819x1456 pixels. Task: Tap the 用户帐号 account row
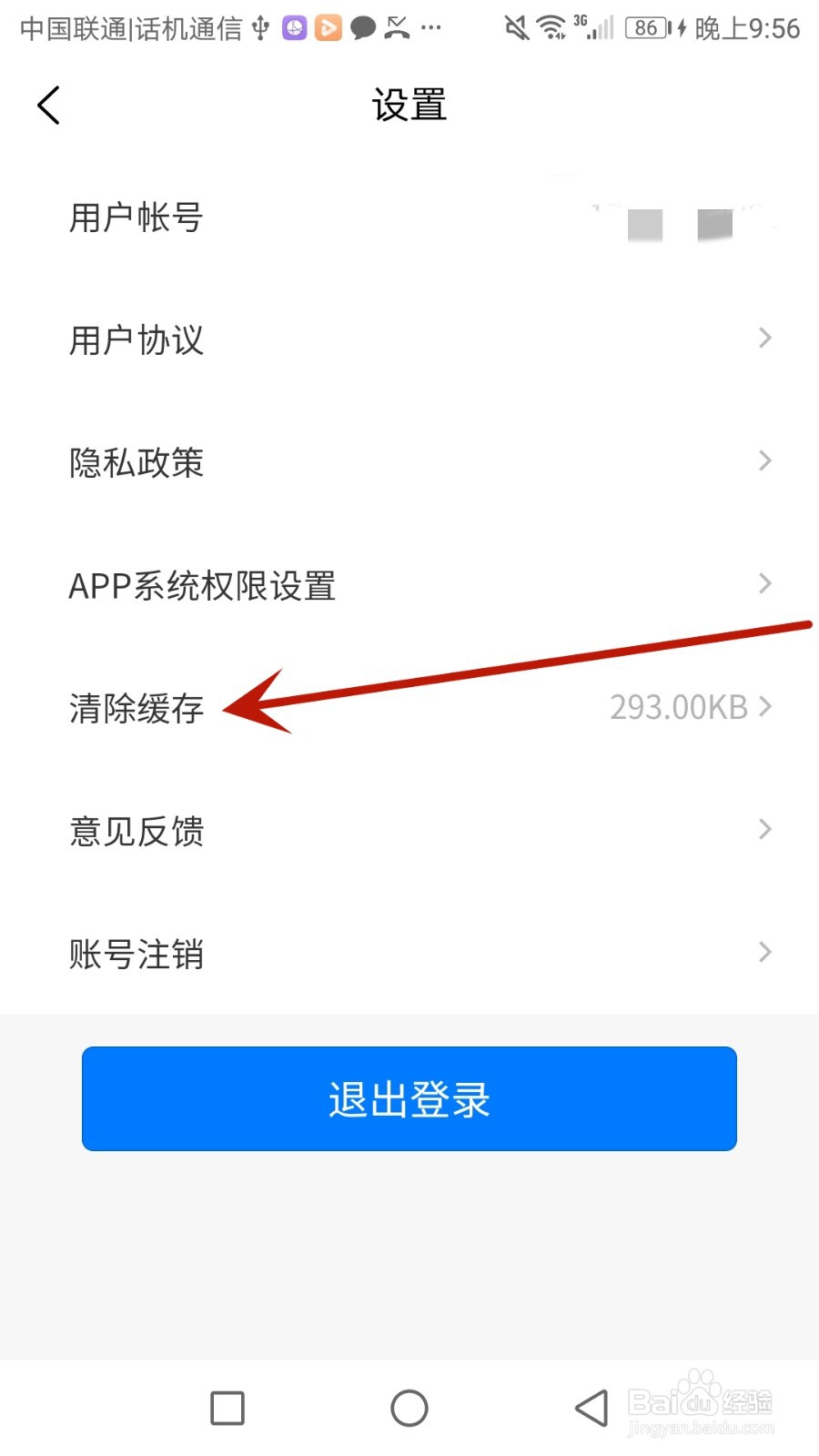136,217
